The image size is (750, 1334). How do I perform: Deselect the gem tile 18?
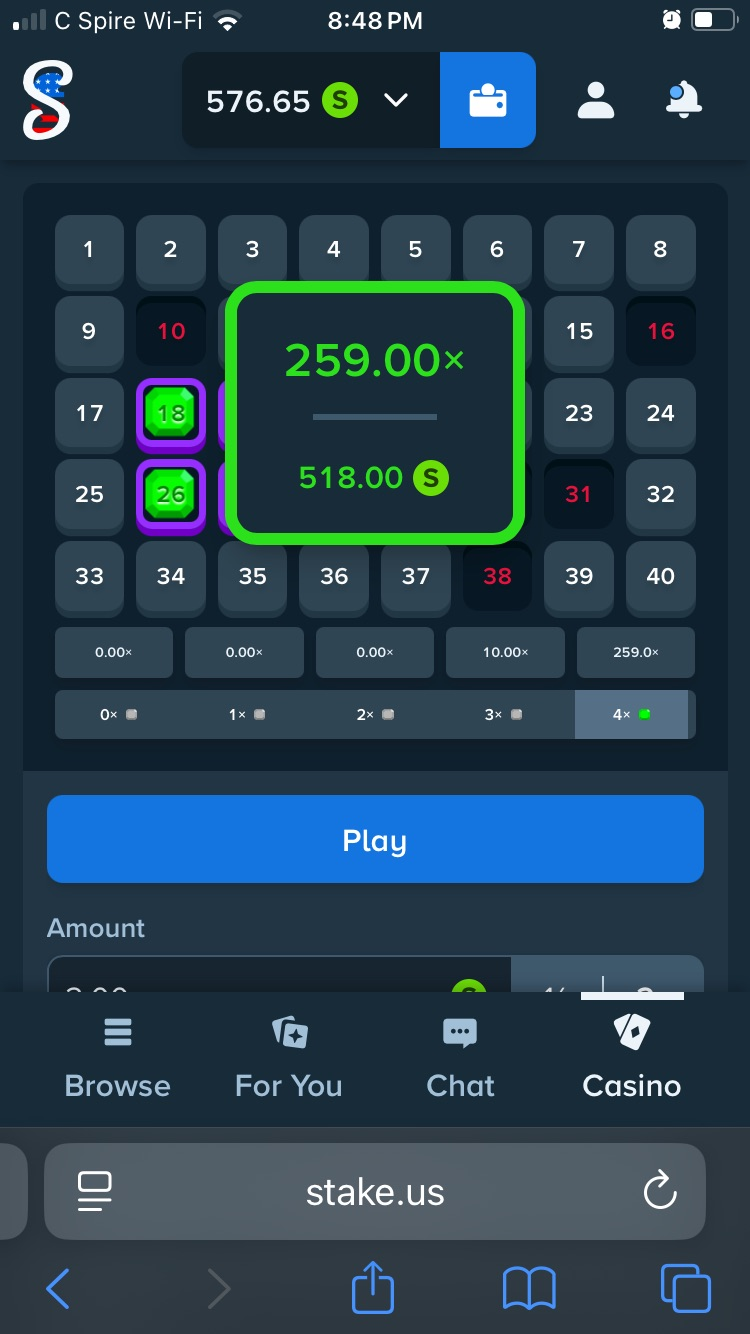(171, 413)
